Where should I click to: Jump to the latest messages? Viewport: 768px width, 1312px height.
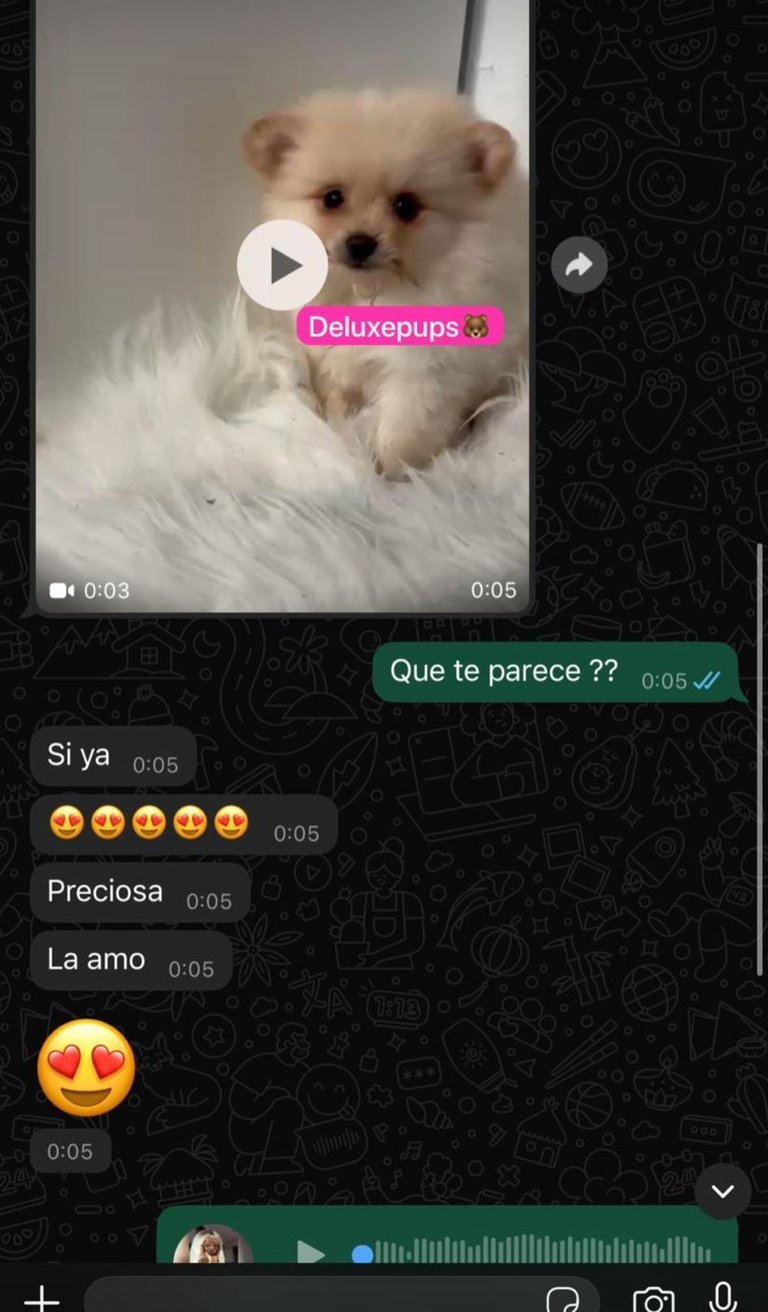(722, 1191)
